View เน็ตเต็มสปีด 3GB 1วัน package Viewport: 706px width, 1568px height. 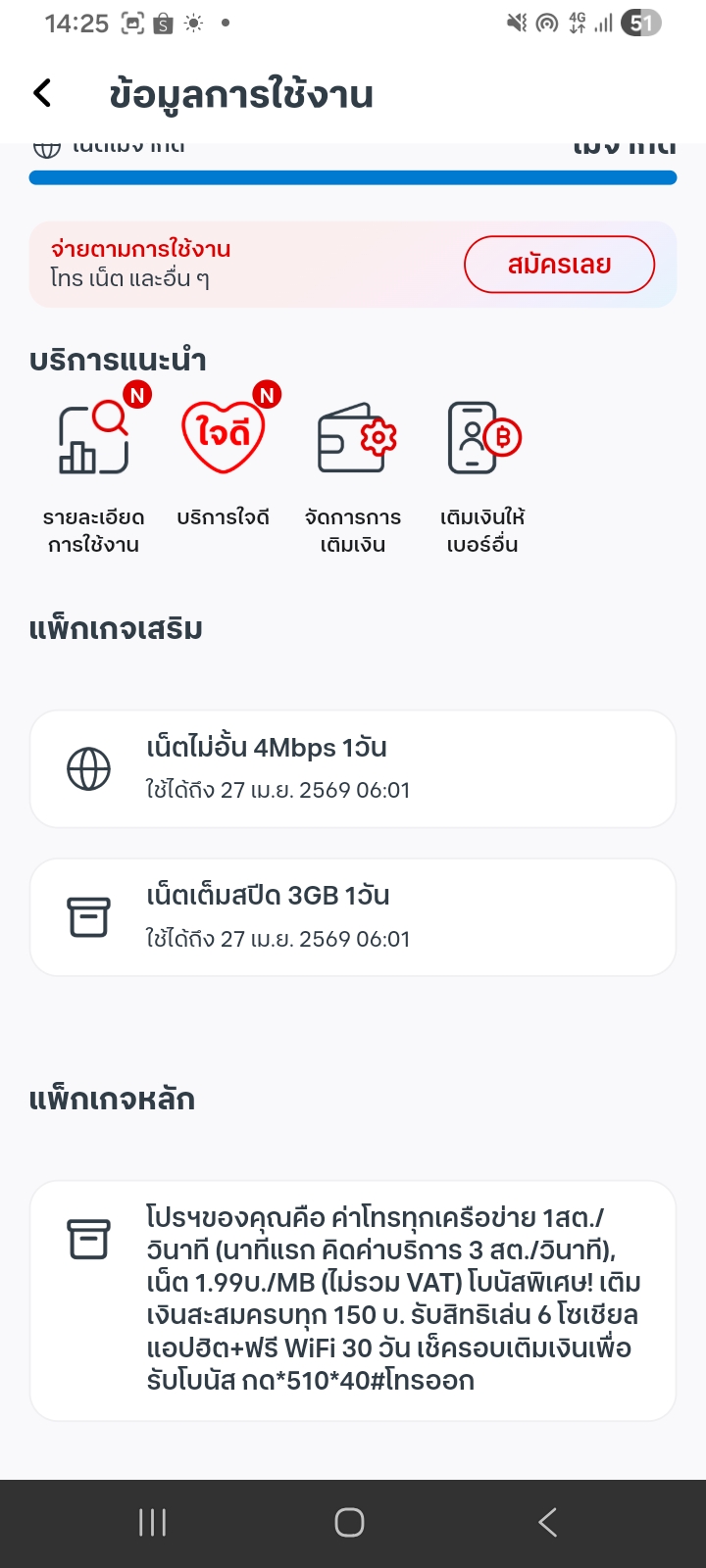[353, 917]
